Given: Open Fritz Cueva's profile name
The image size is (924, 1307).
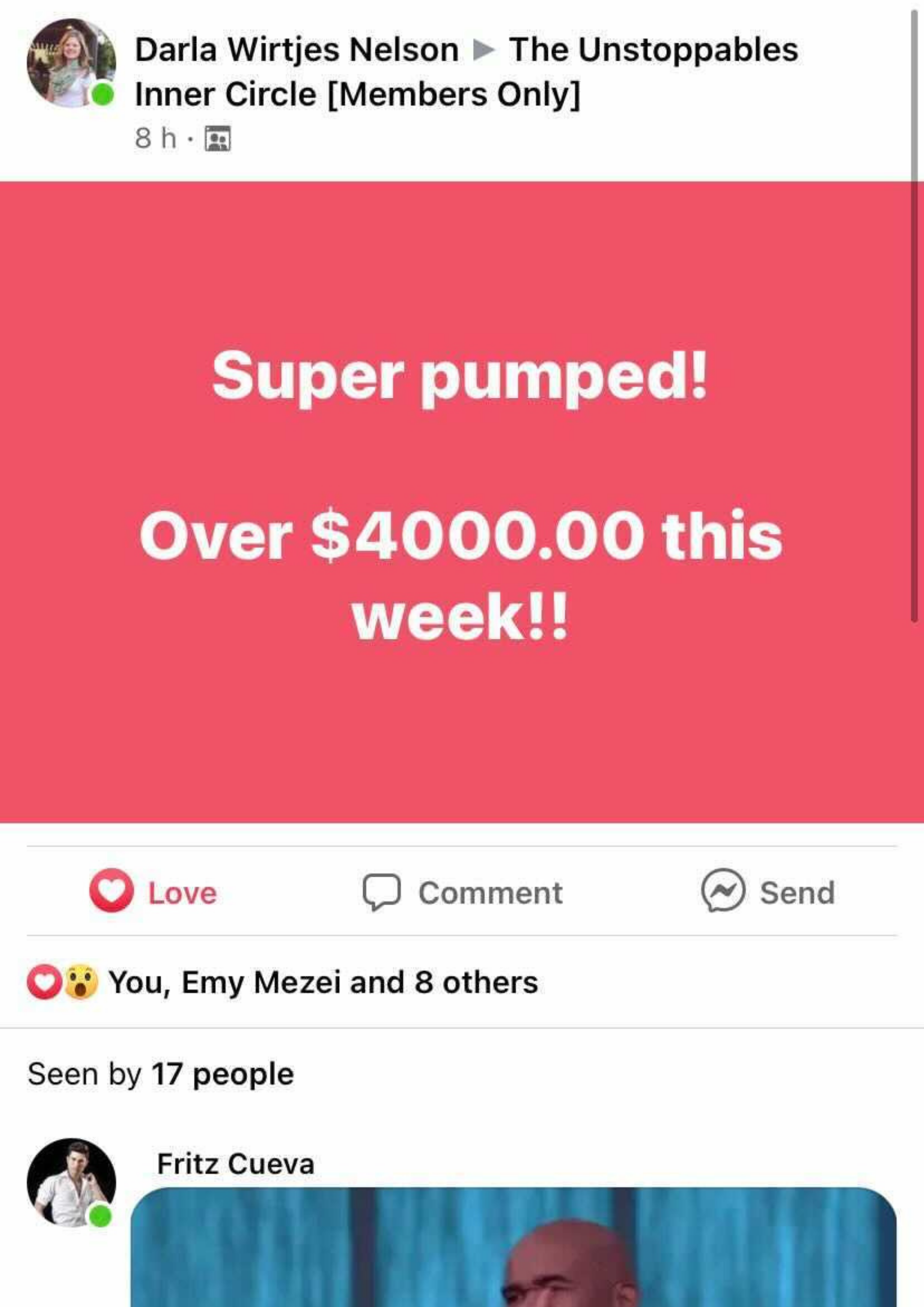Looking at the screenshot, I should coord(235,1164).
